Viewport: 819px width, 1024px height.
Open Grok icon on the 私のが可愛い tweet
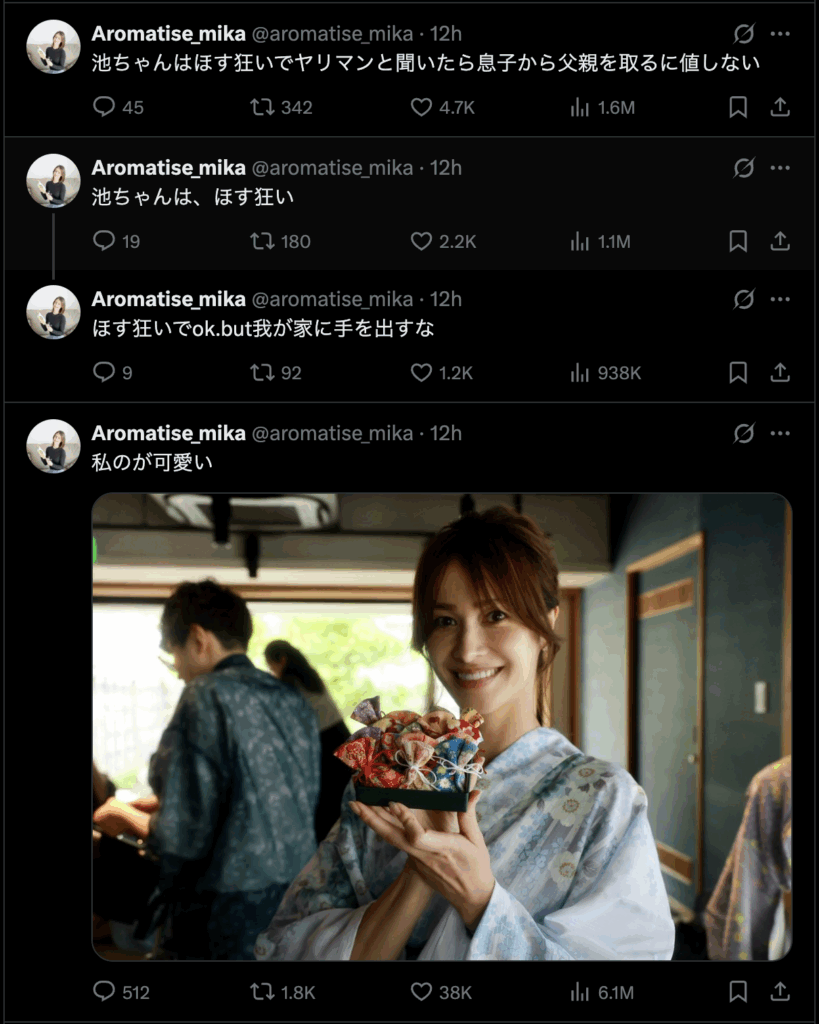(743, 433)
